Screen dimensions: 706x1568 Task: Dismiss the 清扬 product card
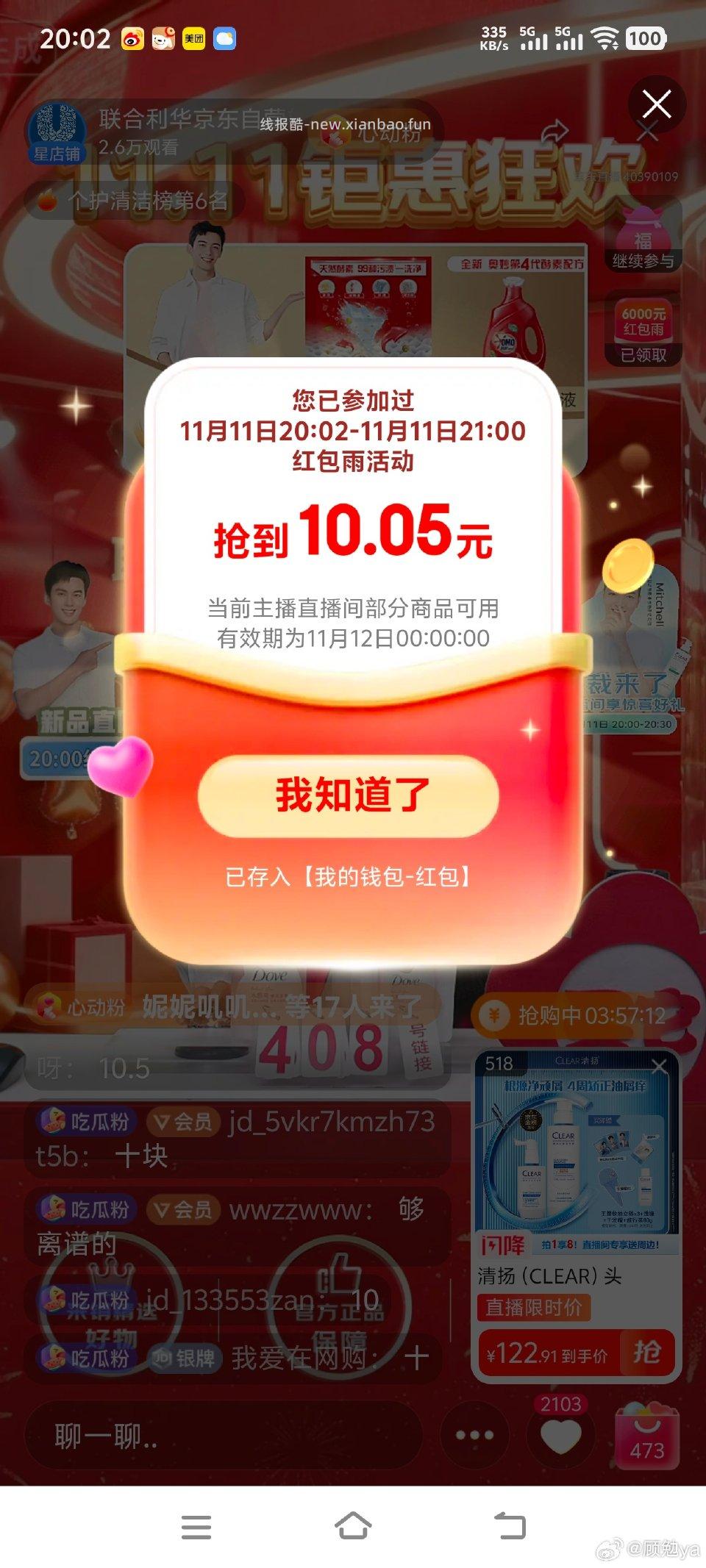[x=660, y=1067]
